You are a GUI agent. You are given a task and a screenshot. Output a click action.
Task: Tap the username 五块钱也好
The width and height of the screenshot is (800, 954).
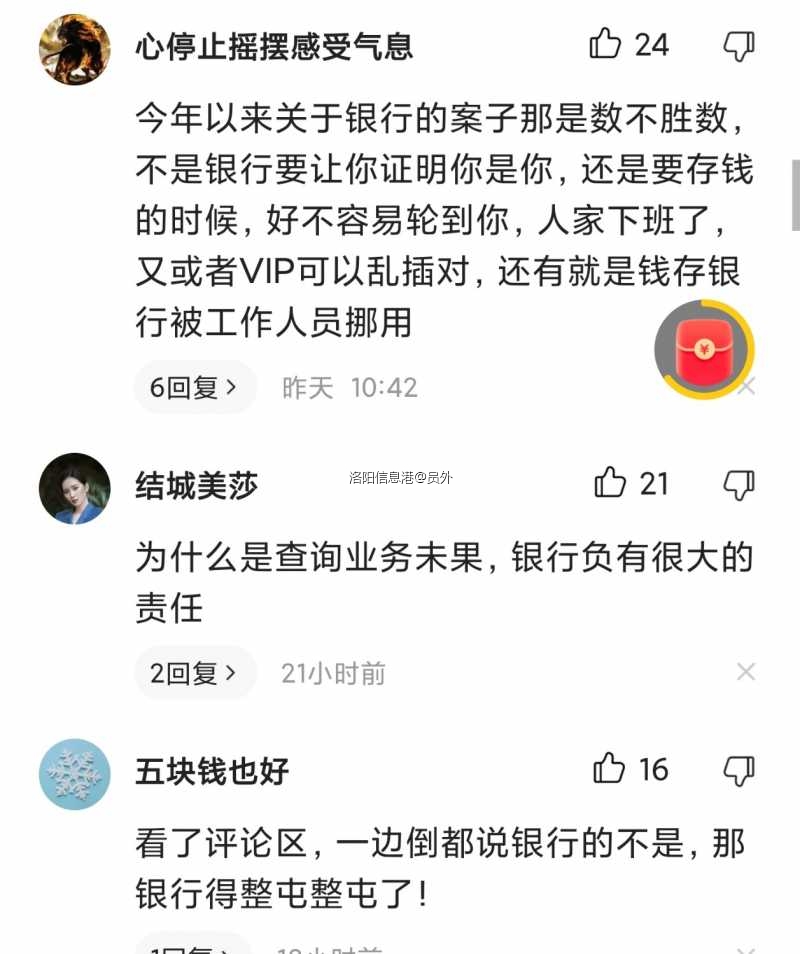[212, 771]
